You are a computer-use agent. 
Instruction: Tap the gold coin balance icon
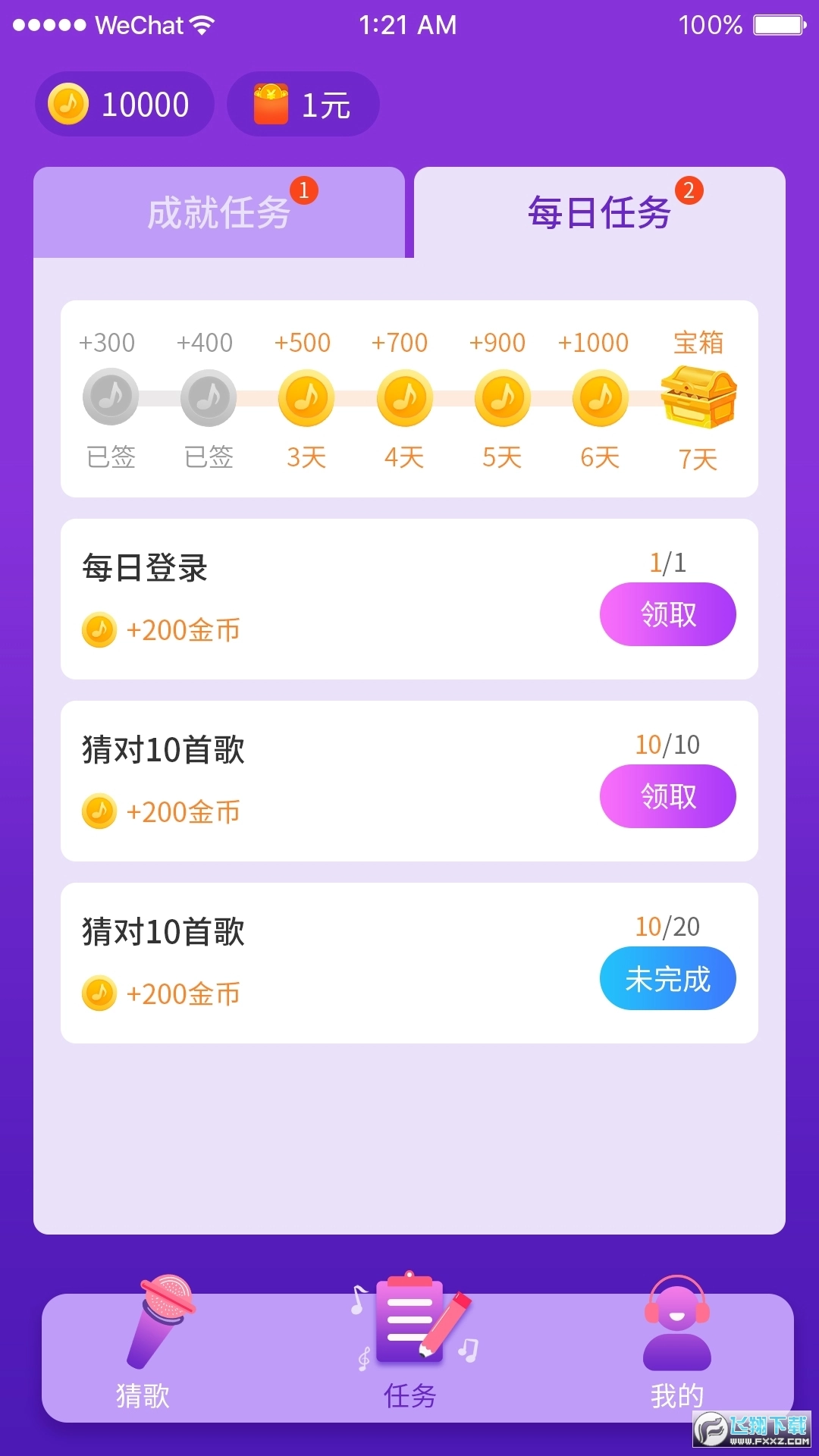click(68, 104)
